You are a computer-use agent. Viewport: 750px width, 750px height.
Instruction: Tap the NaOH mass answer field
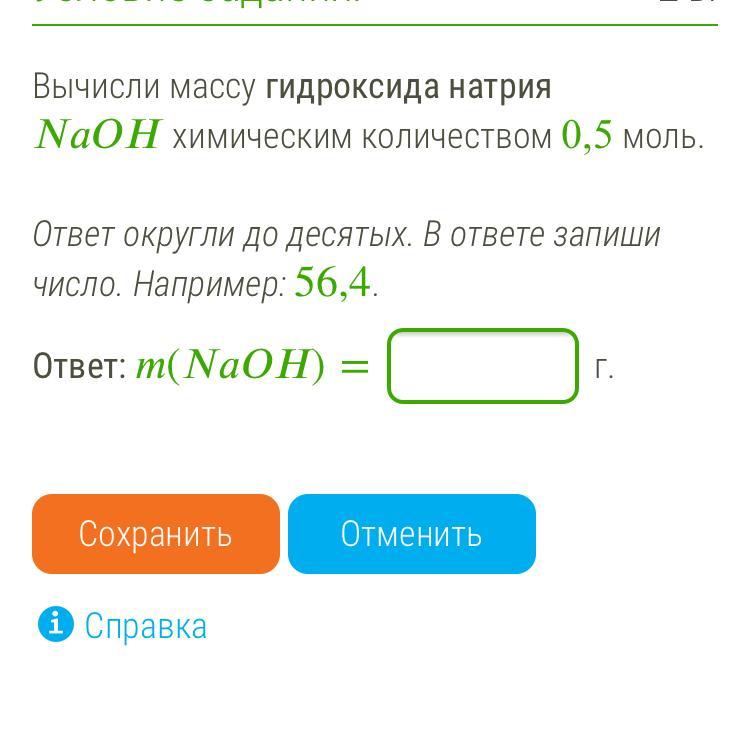coord(483,366)
